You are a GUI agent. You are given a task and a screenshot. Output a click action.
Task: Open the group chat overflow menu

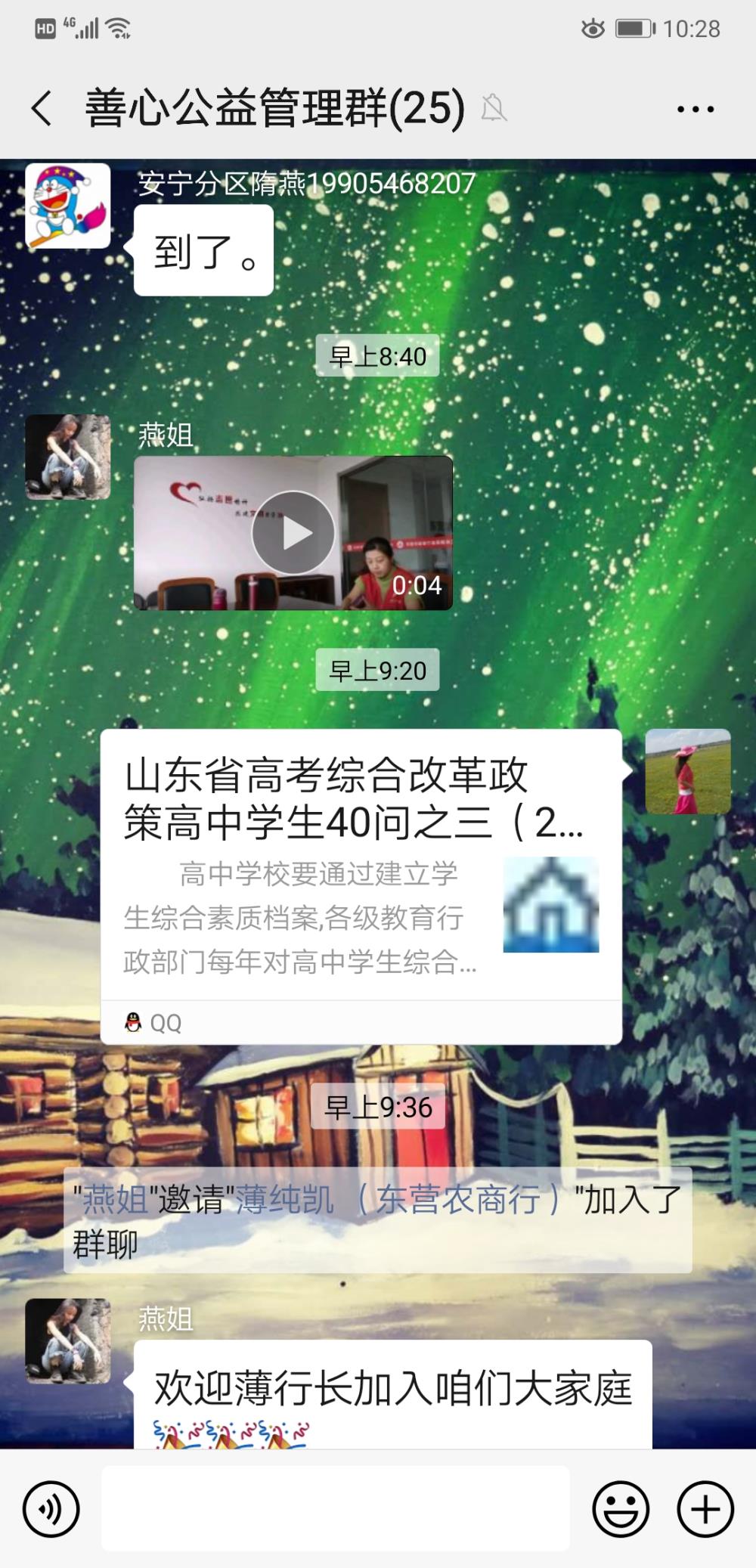click(x=695, y=110)
